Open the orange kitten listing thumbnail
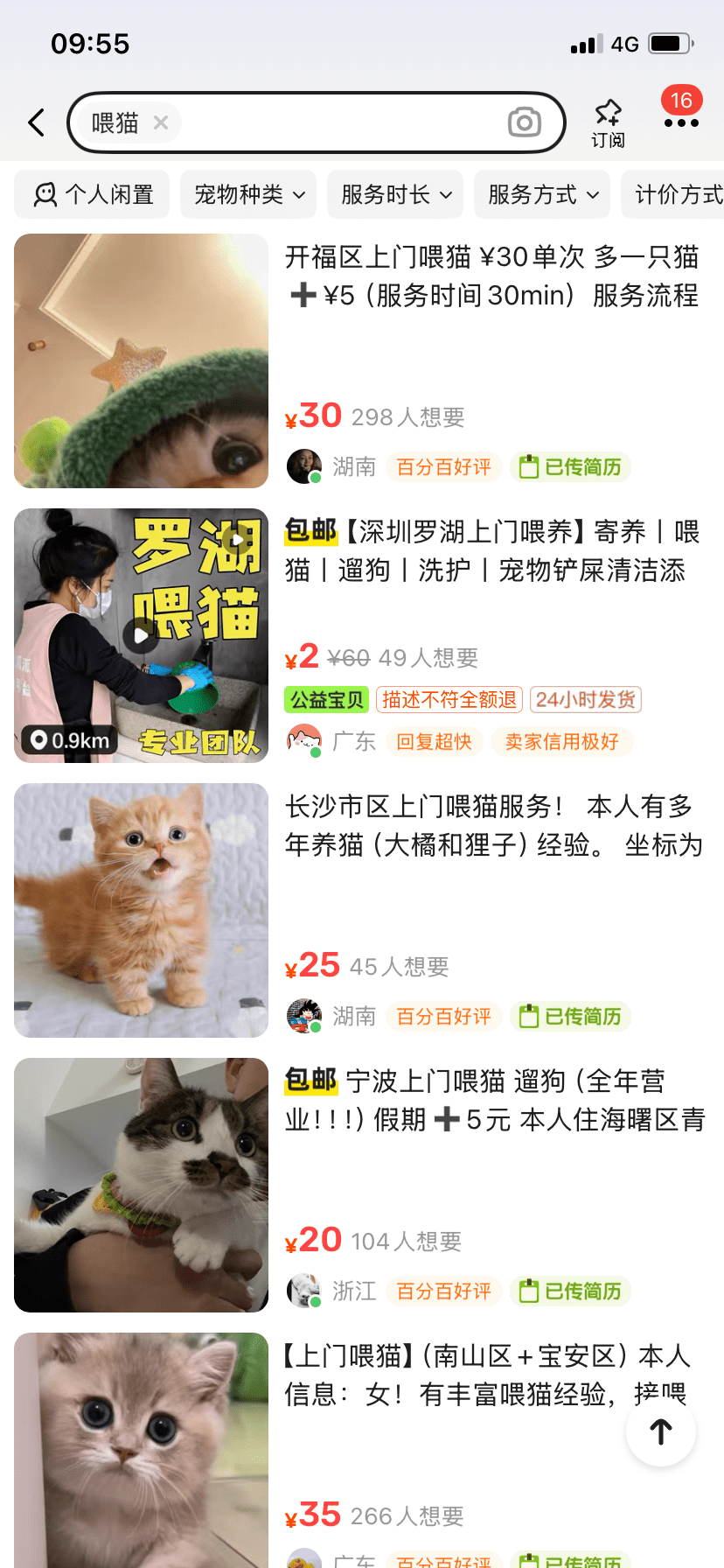Image resolution: width=724 pixels, height=1568 pixels. 141,910
